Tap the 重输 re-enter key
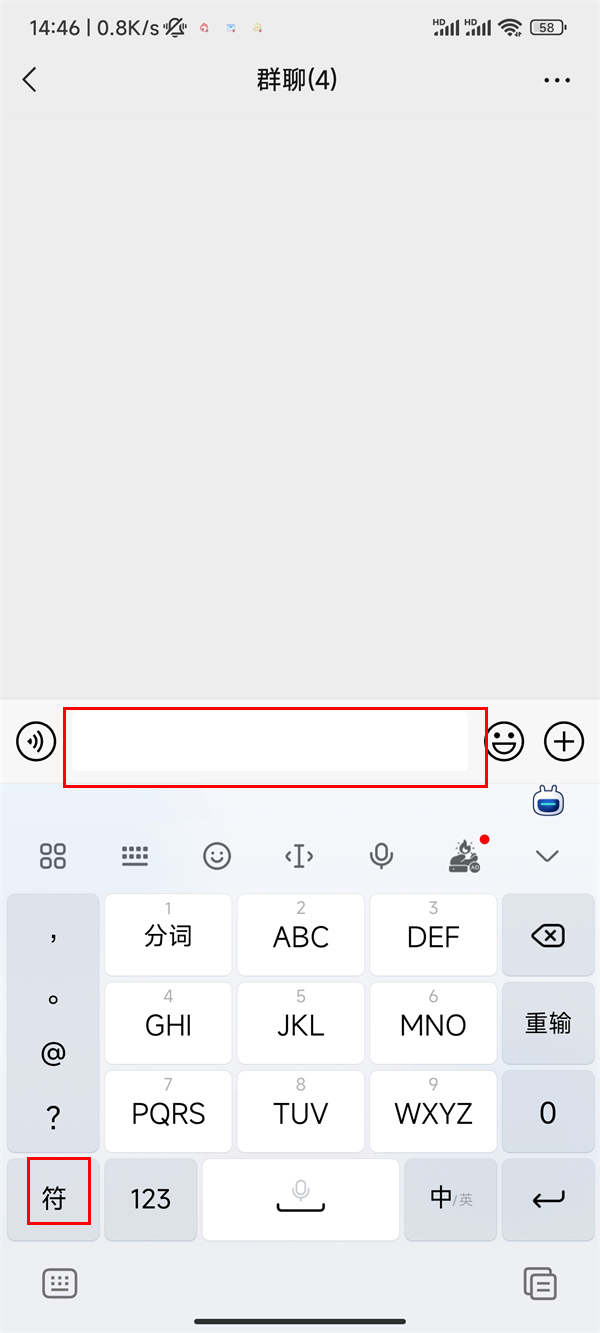 click(x=548, y=1023)
